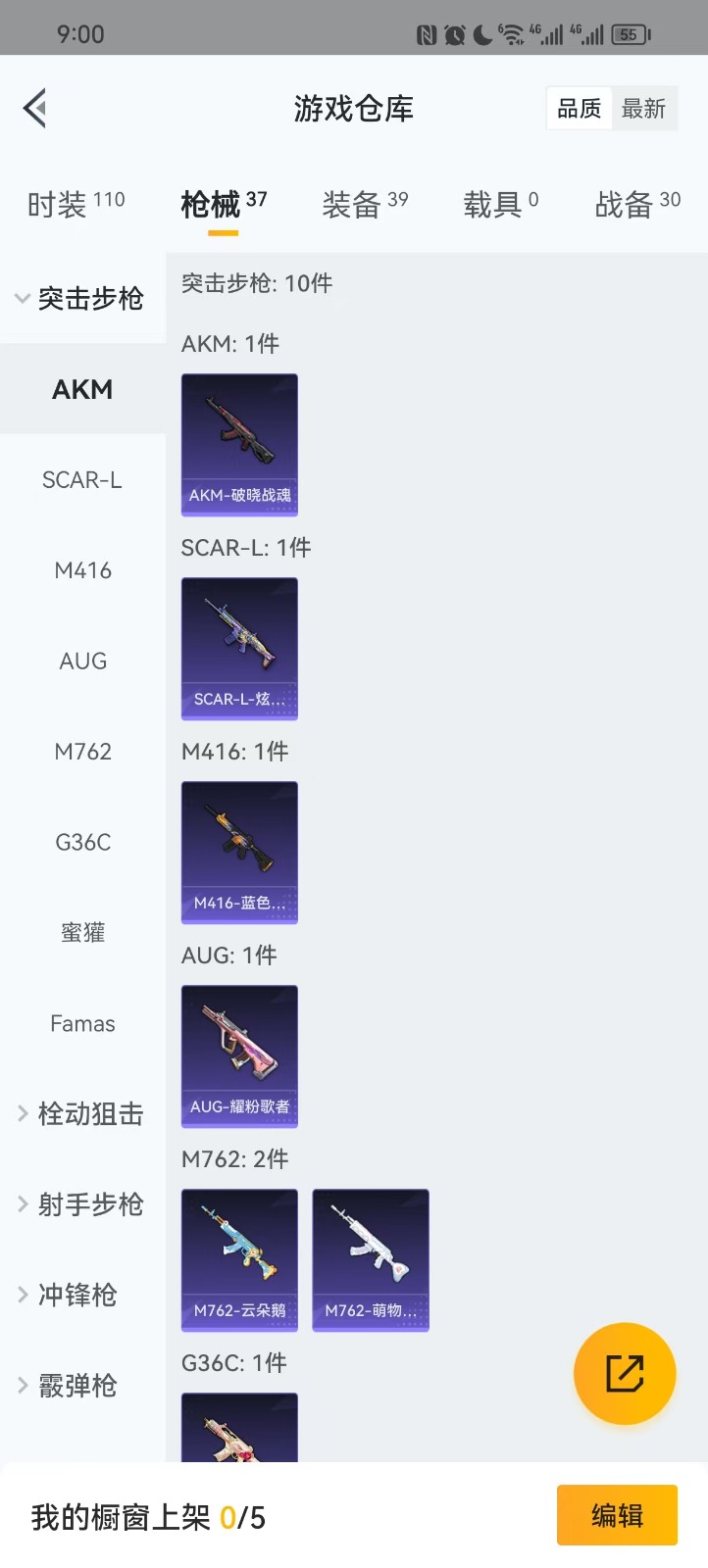
Task: Switch to the 时装 tab
Action: (x=76, y=204)
